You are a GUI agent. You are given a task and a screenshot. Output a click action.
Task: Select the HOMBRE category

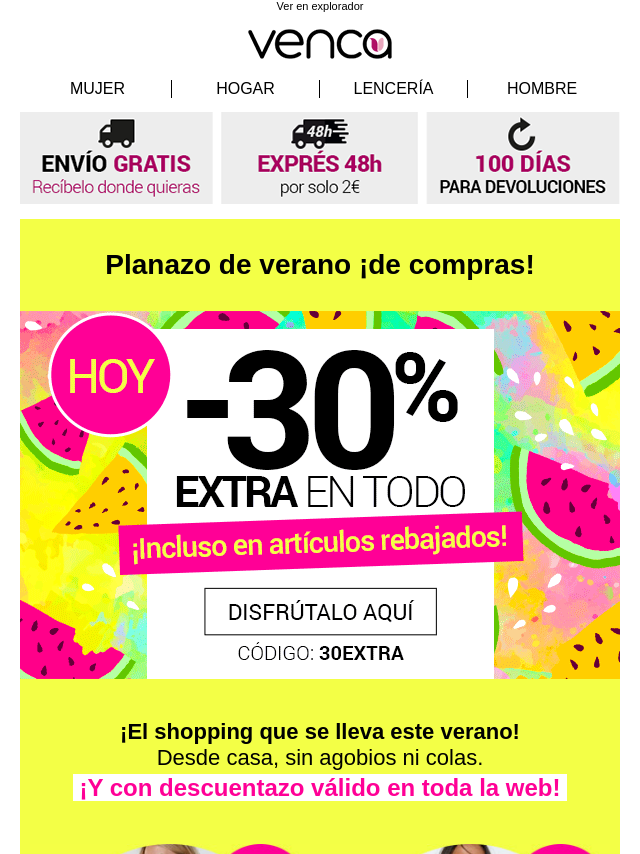point(541,89)
